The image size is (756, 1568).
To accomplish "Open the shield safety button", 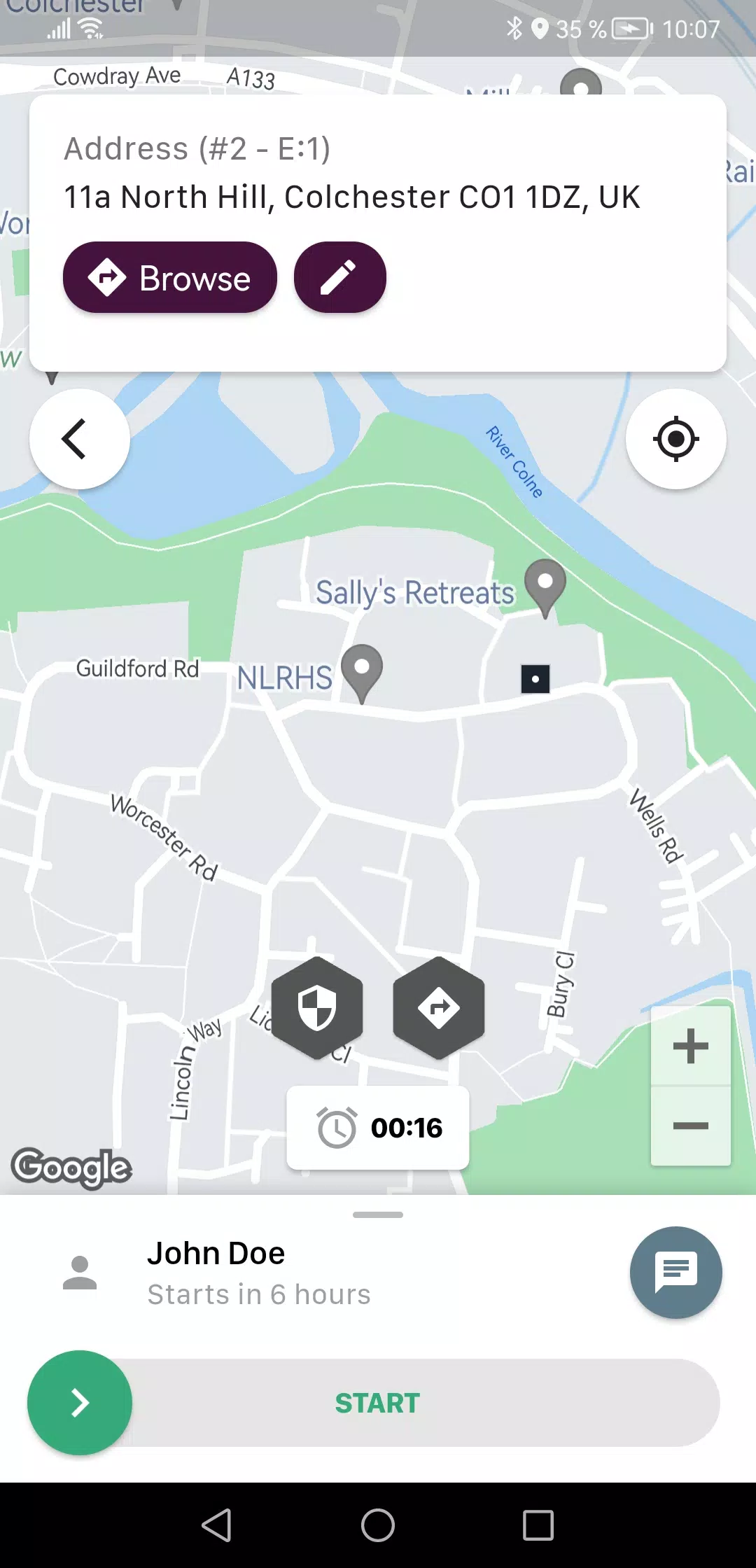I will click(317, 1008).
